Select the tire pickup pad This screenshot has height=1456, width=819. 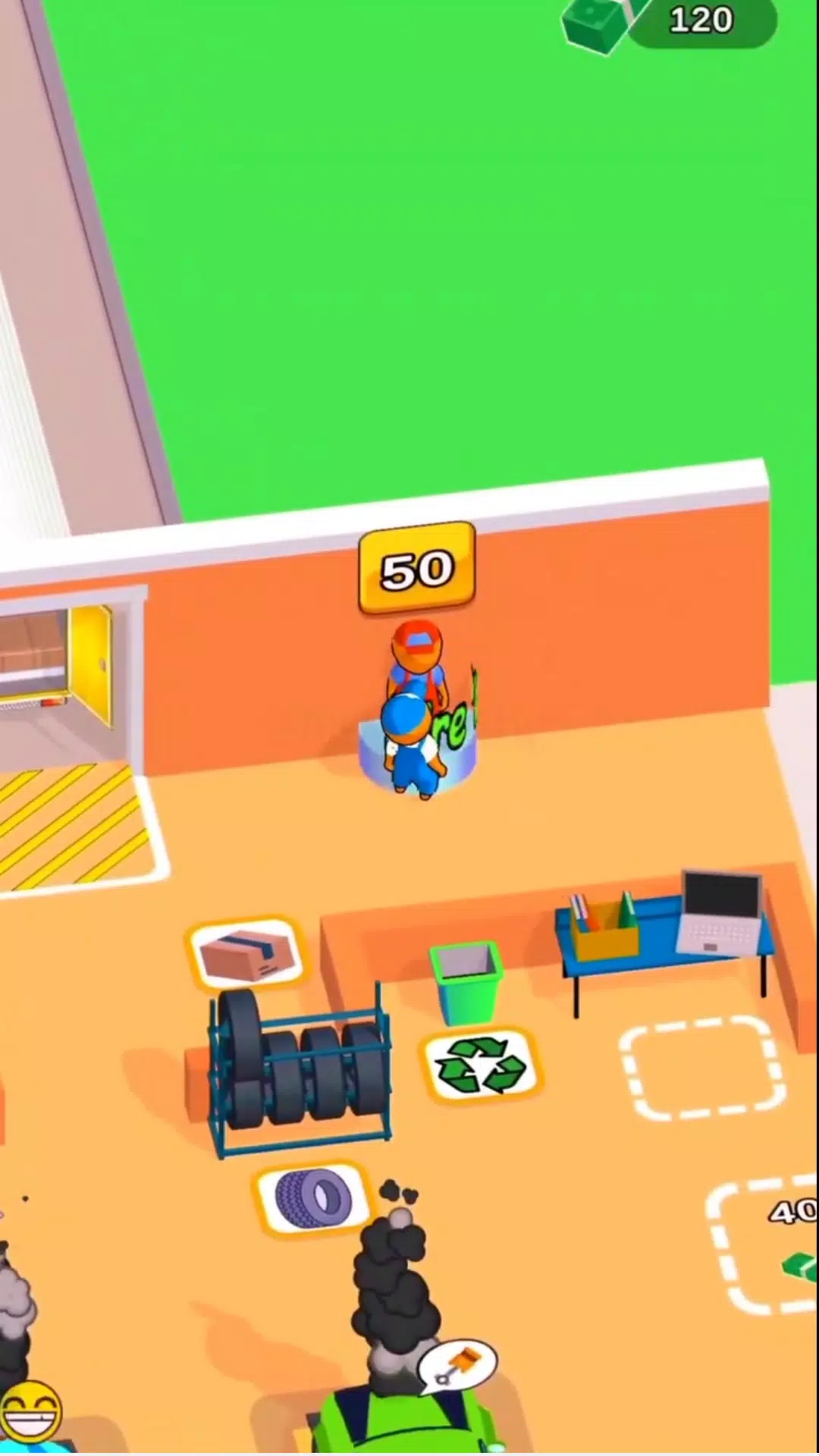click(x=312, y=1198)
